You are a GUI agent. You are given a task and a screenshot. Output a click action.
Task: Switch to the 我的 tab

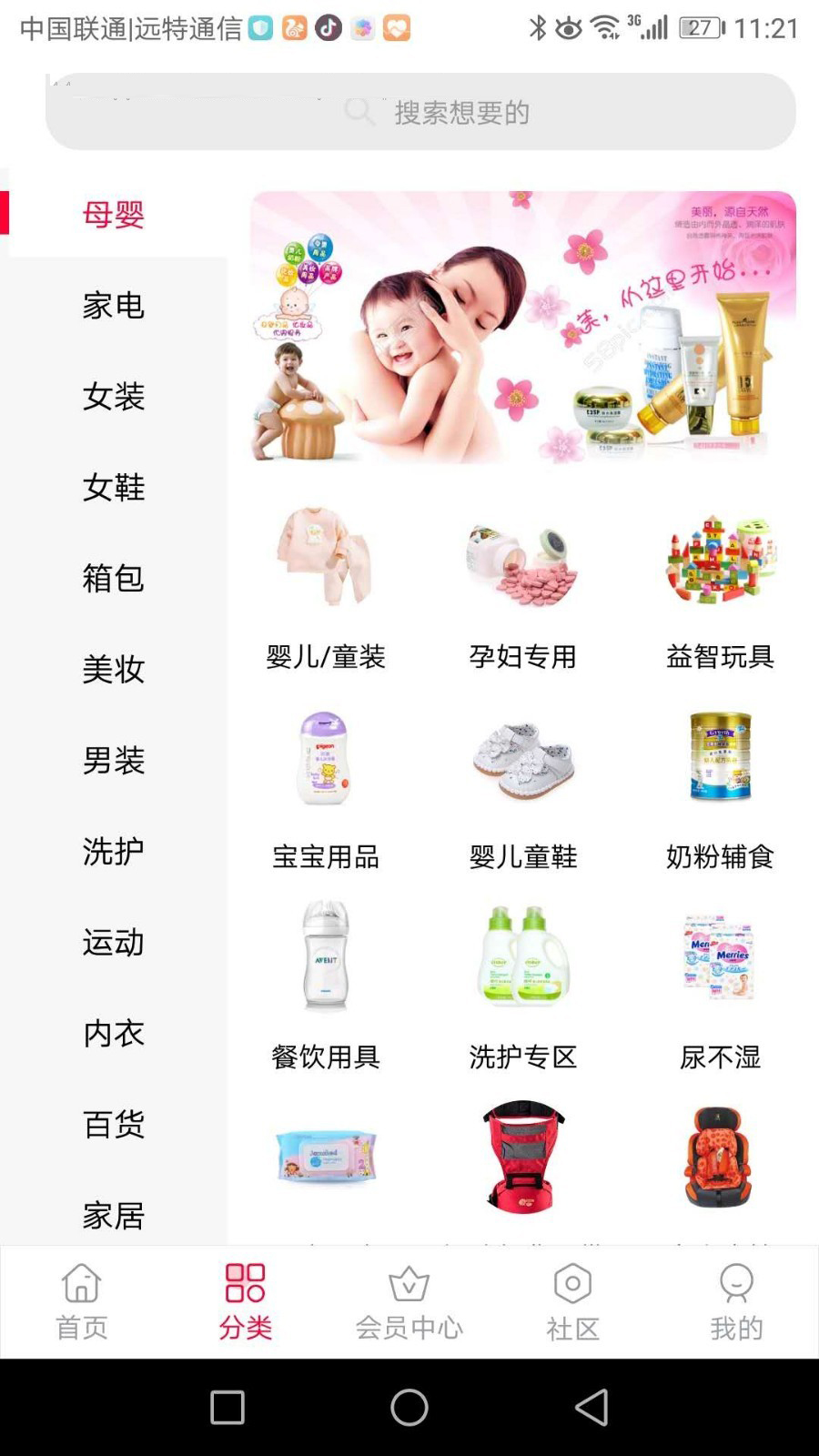click(x=736, y=1301)
